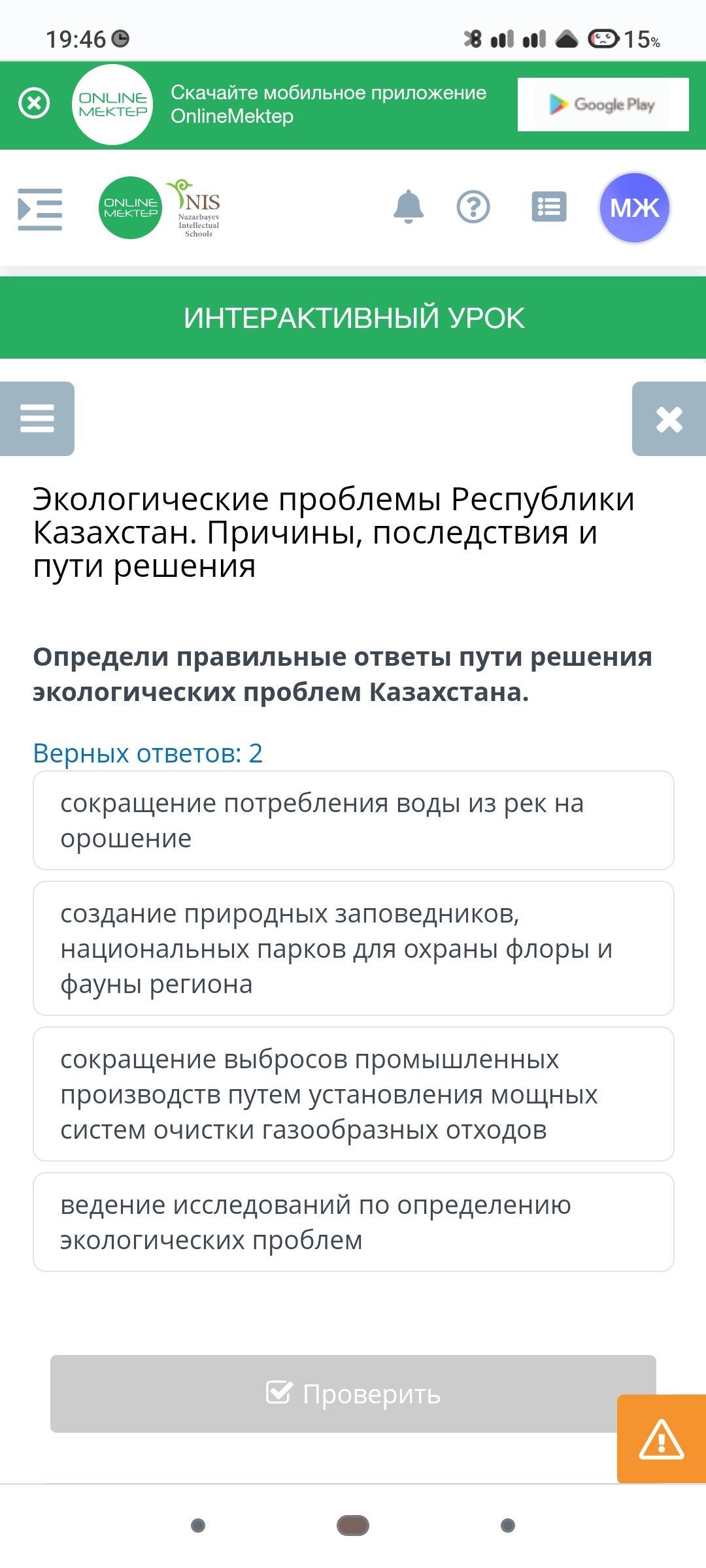Open the list view icon in header

549,207
